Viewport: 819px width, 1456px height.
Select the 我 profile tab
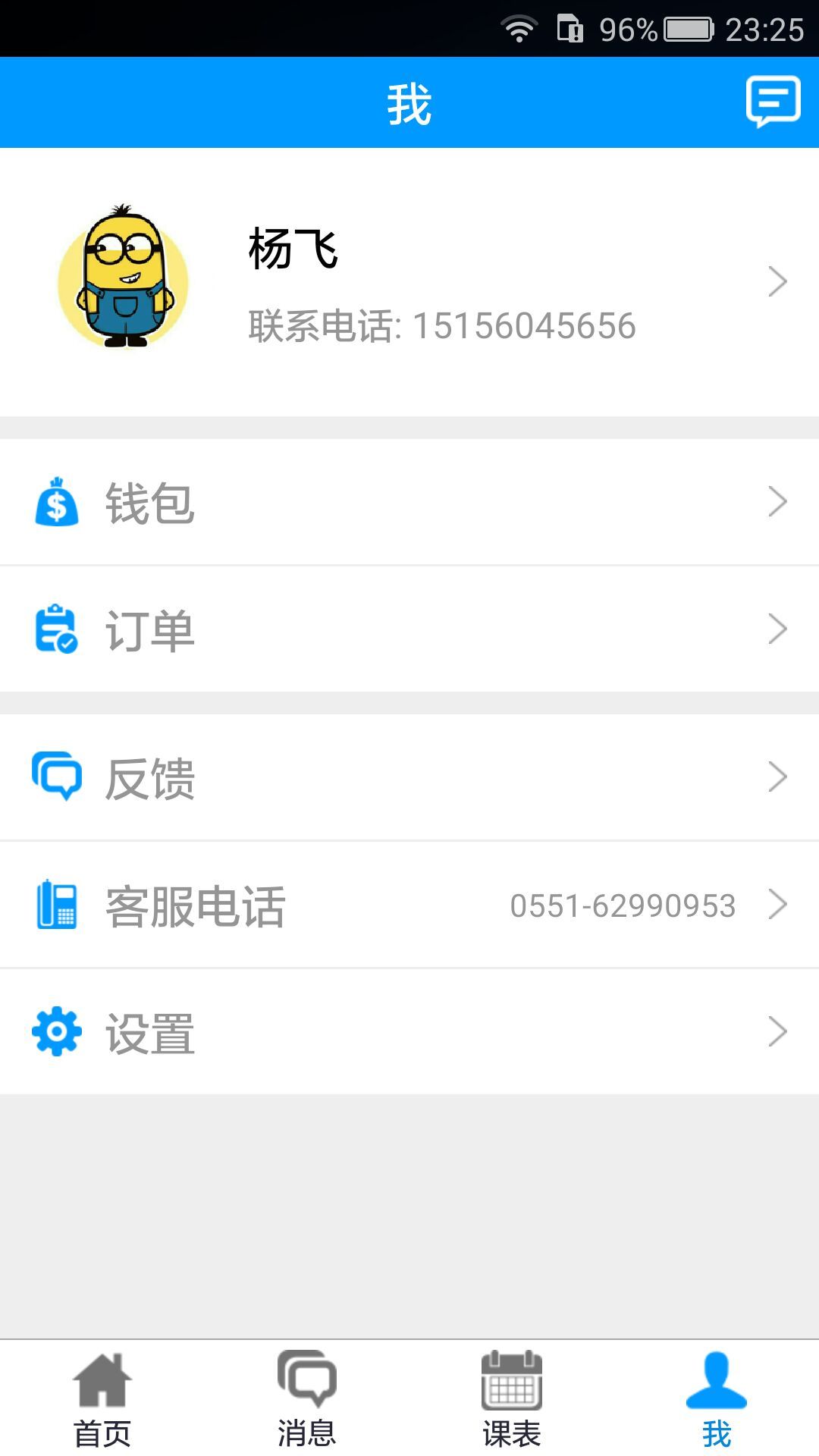(717, 1399)
